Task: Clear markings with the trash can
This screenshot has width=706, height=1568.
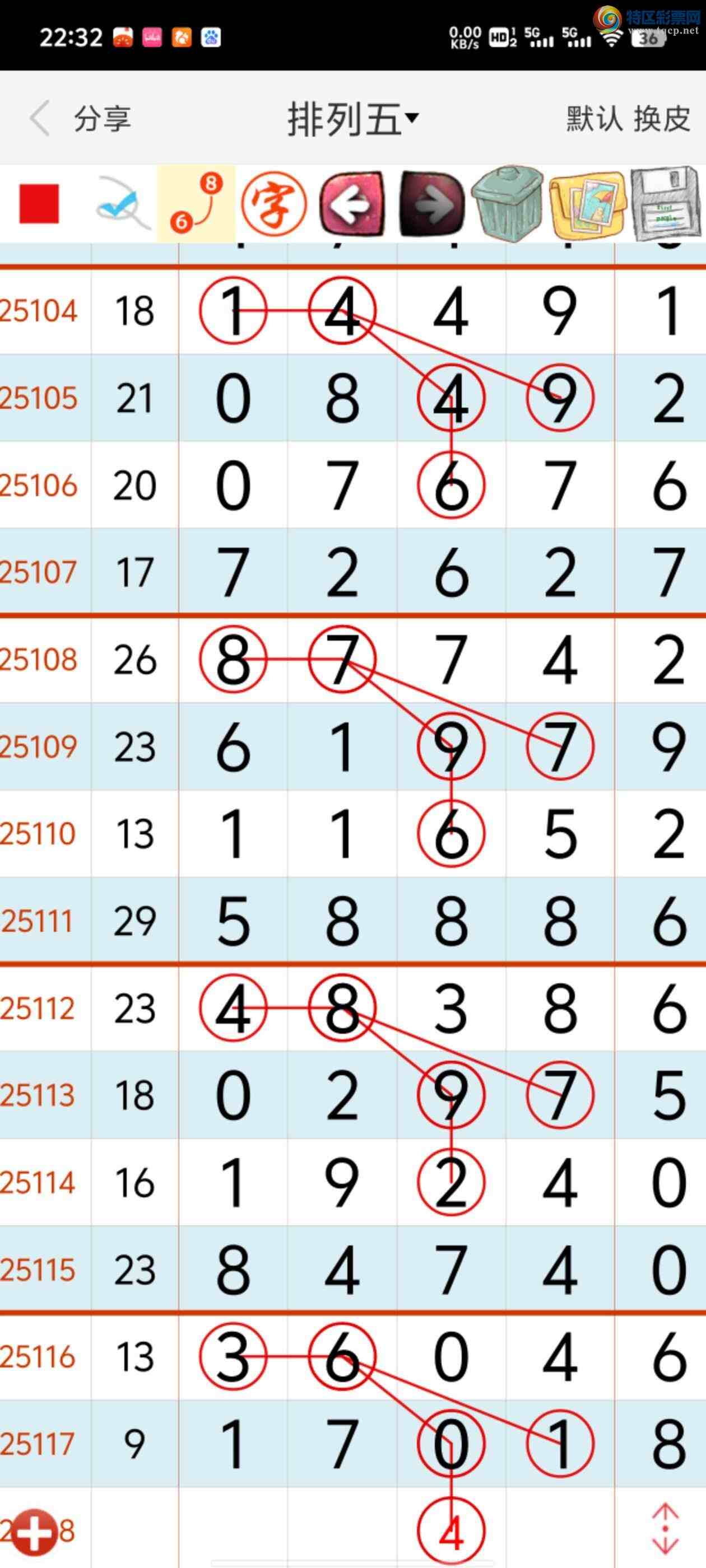Action: (x=508, y=204)
